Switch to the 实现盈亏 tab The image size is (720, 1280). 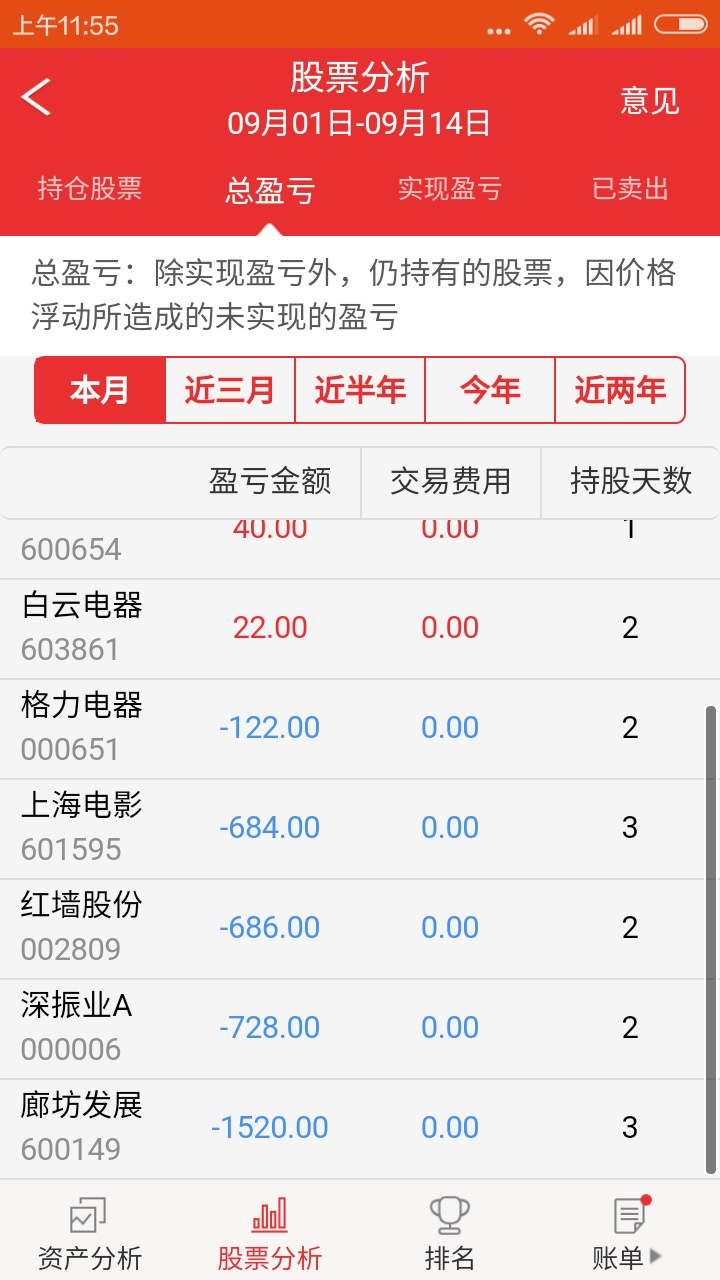click(x=450, y=189)
